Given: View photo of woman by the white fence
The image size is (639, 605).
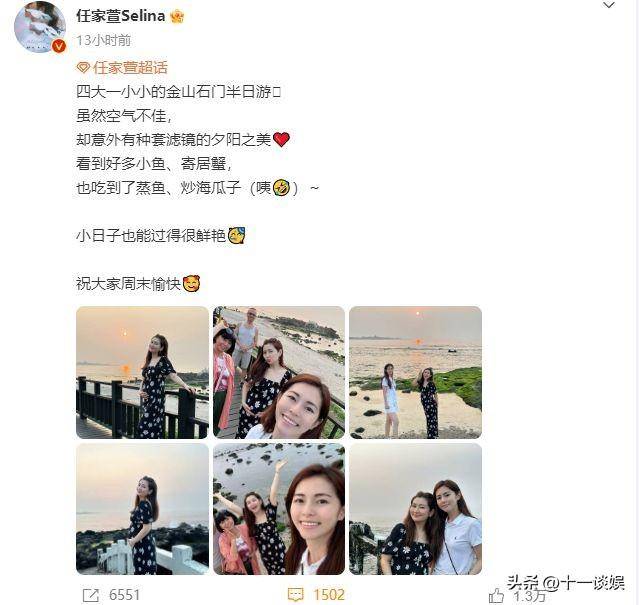Looking at the screenshot, I should point(142,508).
